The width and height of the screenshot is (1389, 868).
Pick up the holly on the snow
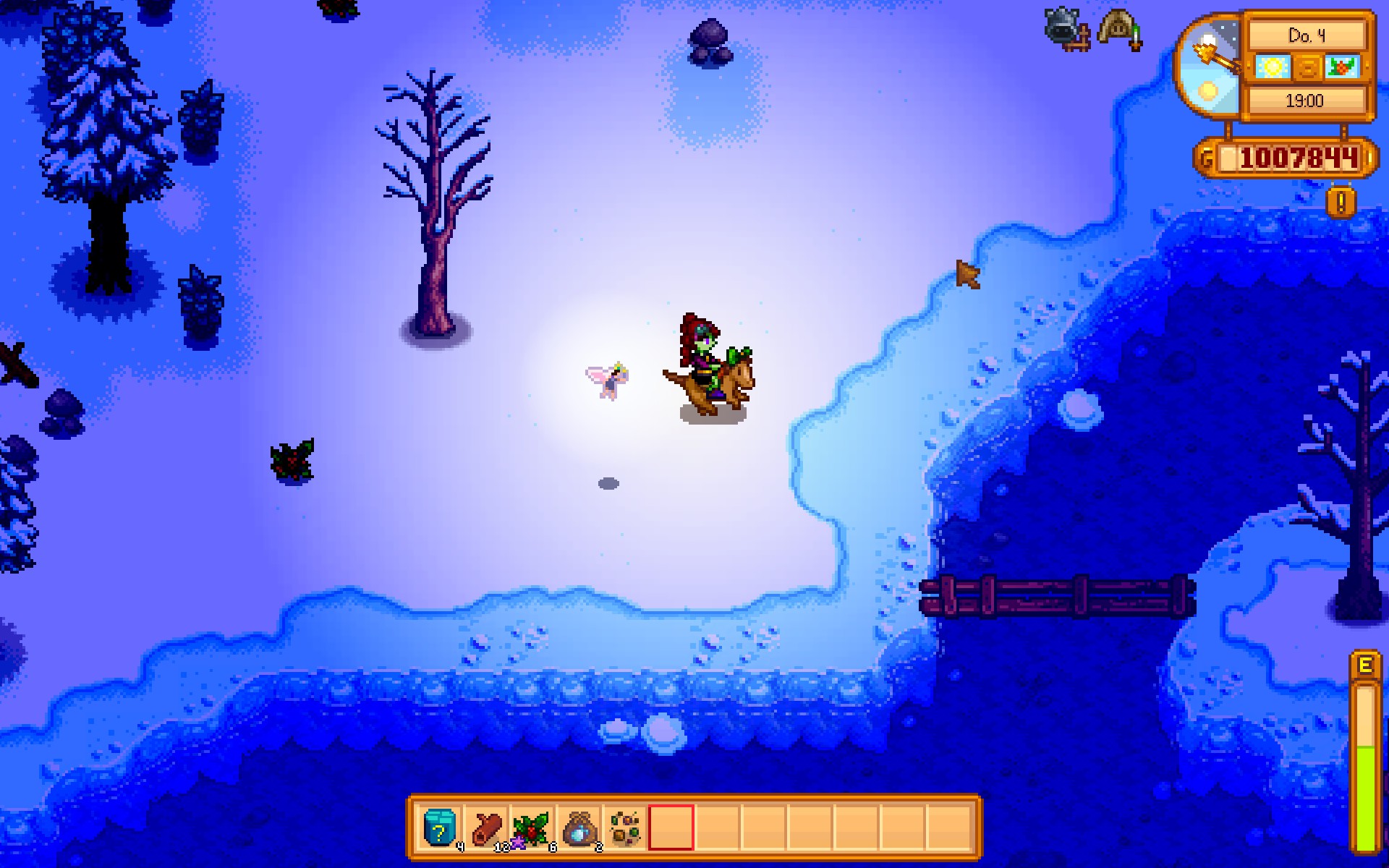pyautogui.click(x=292, y=460)
